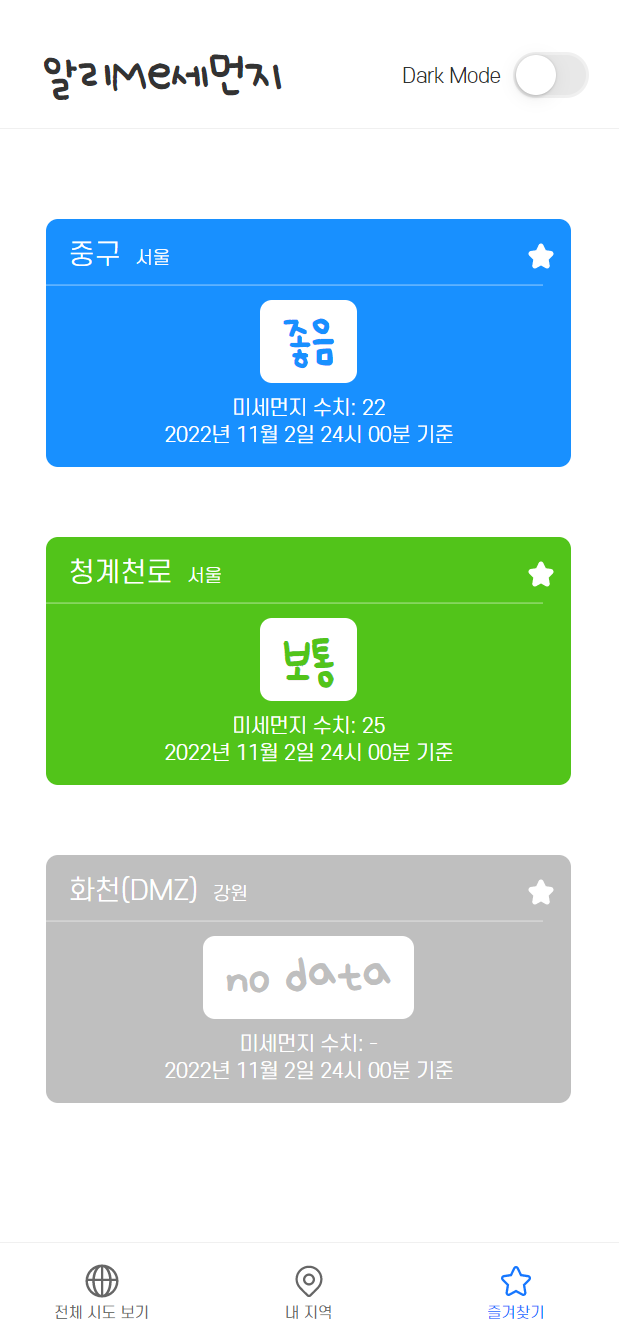The height and width of the screenshot is (1342, 619).
Task: Select the 즐겨찾기 tab
Action: [515, 1292]
